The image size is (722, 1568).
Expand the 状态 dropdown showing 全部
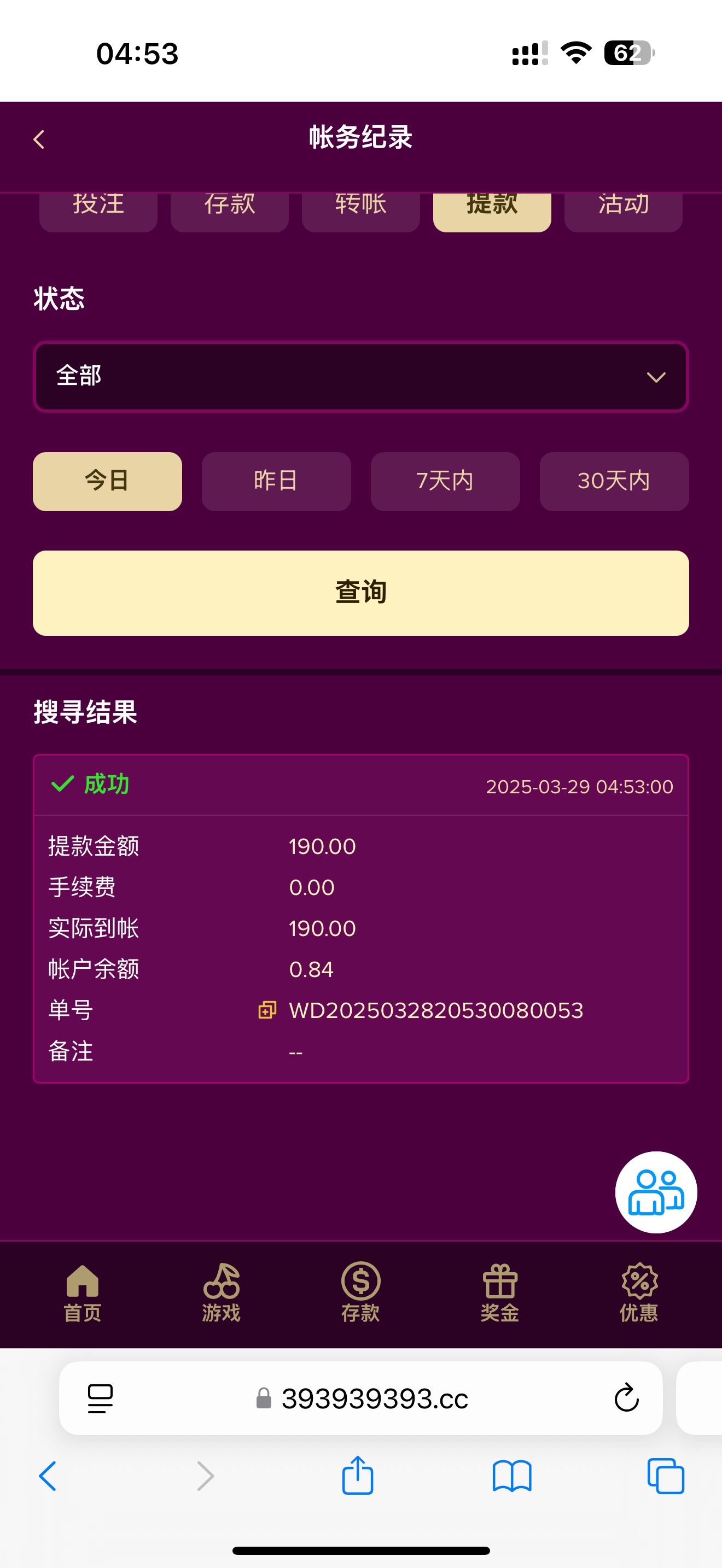360,376
